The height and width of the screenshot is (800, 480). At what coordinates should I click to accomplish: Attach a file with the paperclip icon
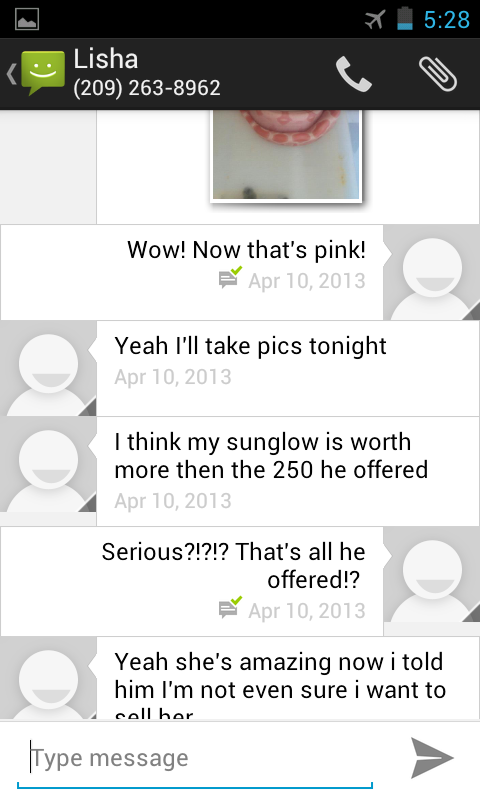[x=438, y=74]
